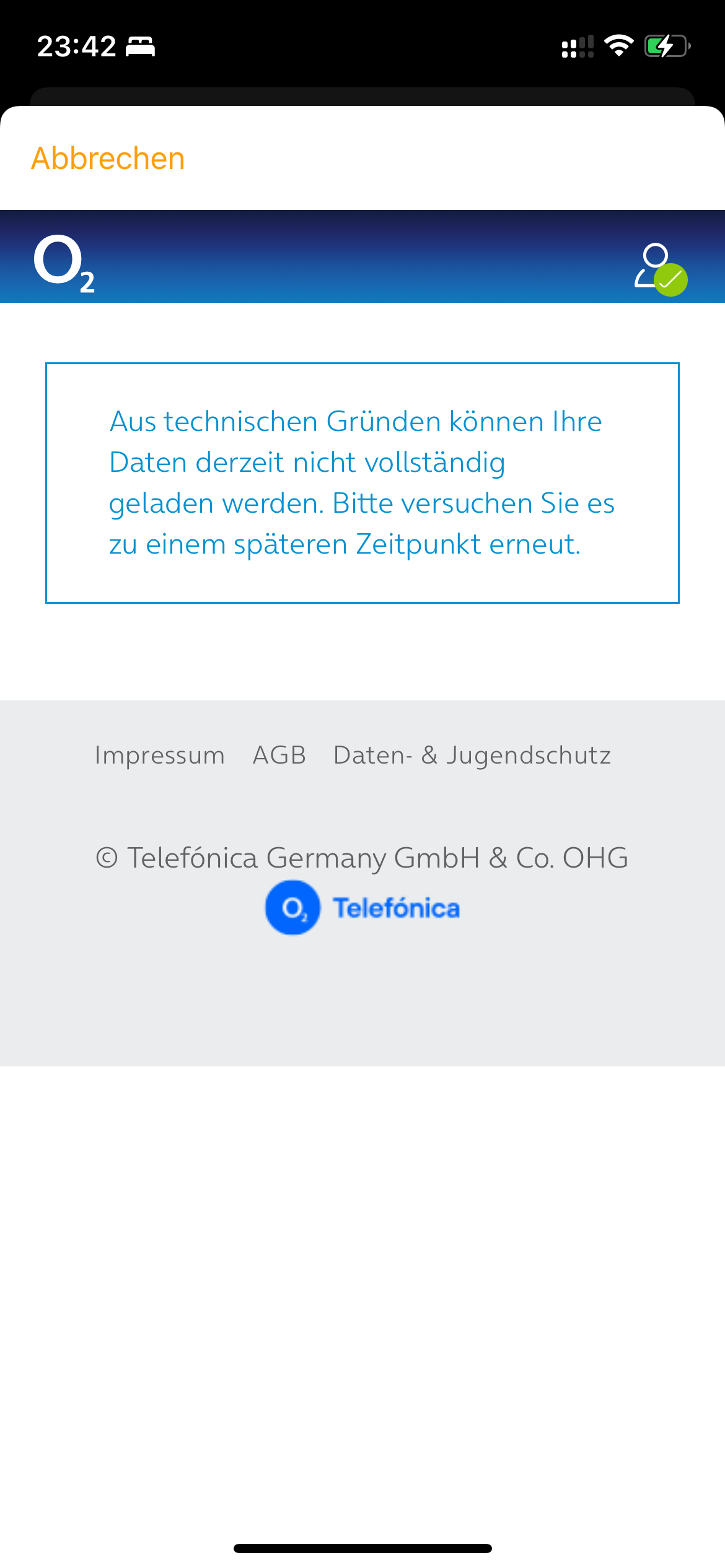View the AGB terms
This screenshot has width=725, height=1568.
279,756
